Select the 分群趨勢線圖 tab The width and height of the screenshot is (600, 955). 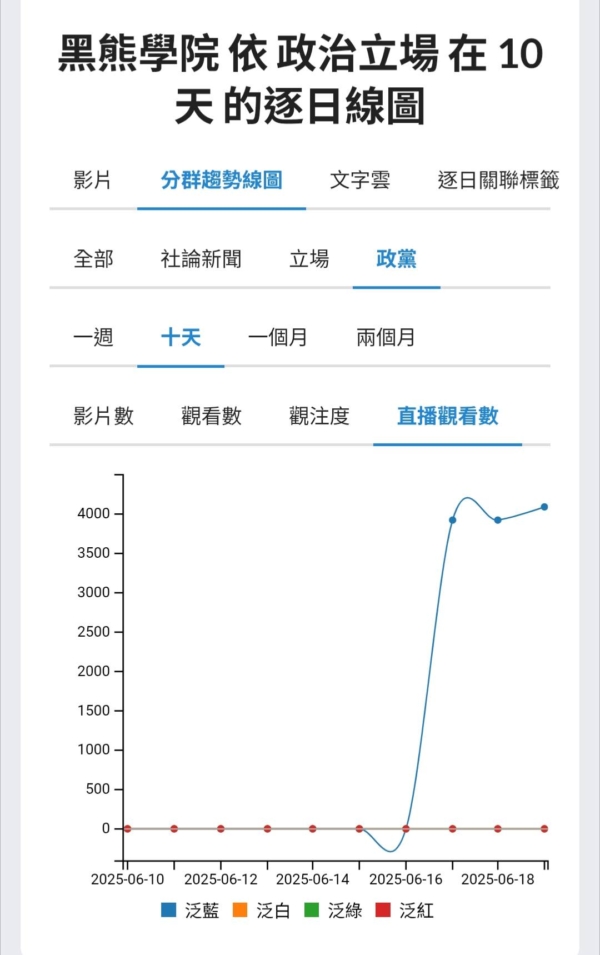click(x=221, y=181)
